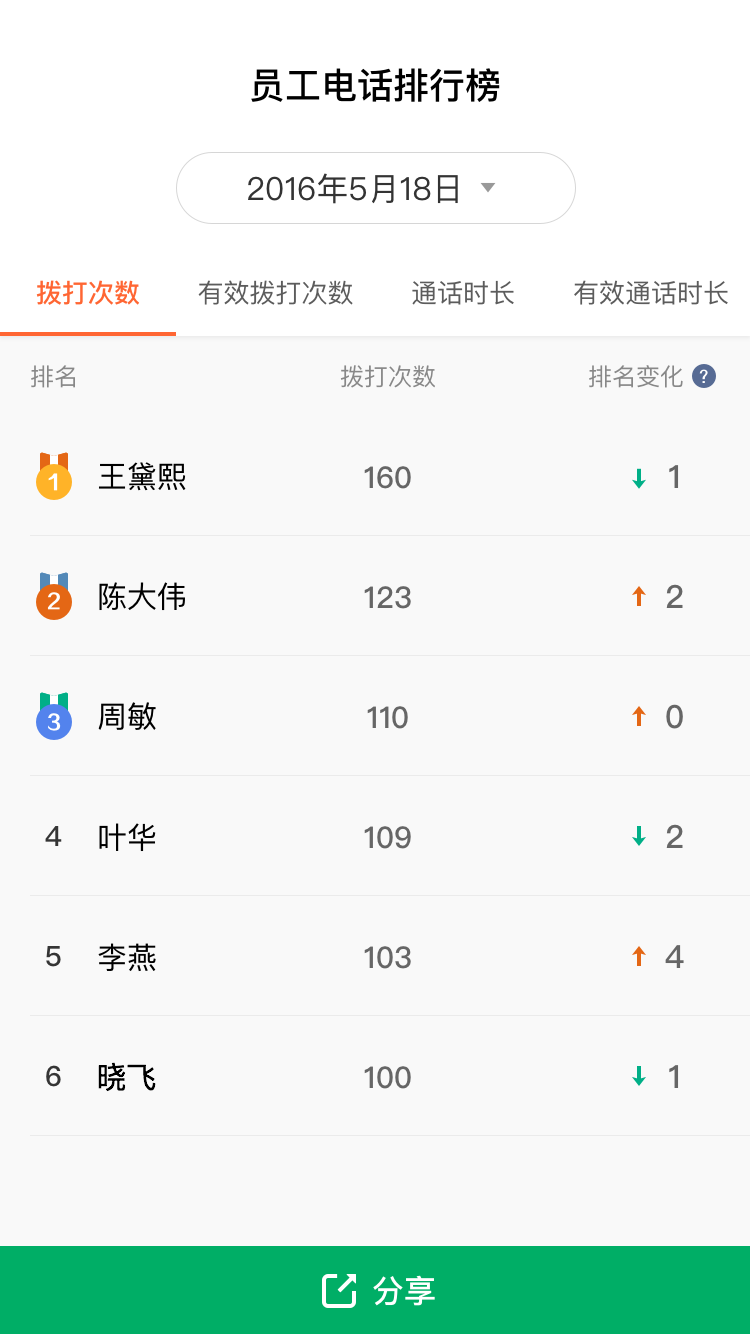Tap the help icon beside 排名变化

704,376
